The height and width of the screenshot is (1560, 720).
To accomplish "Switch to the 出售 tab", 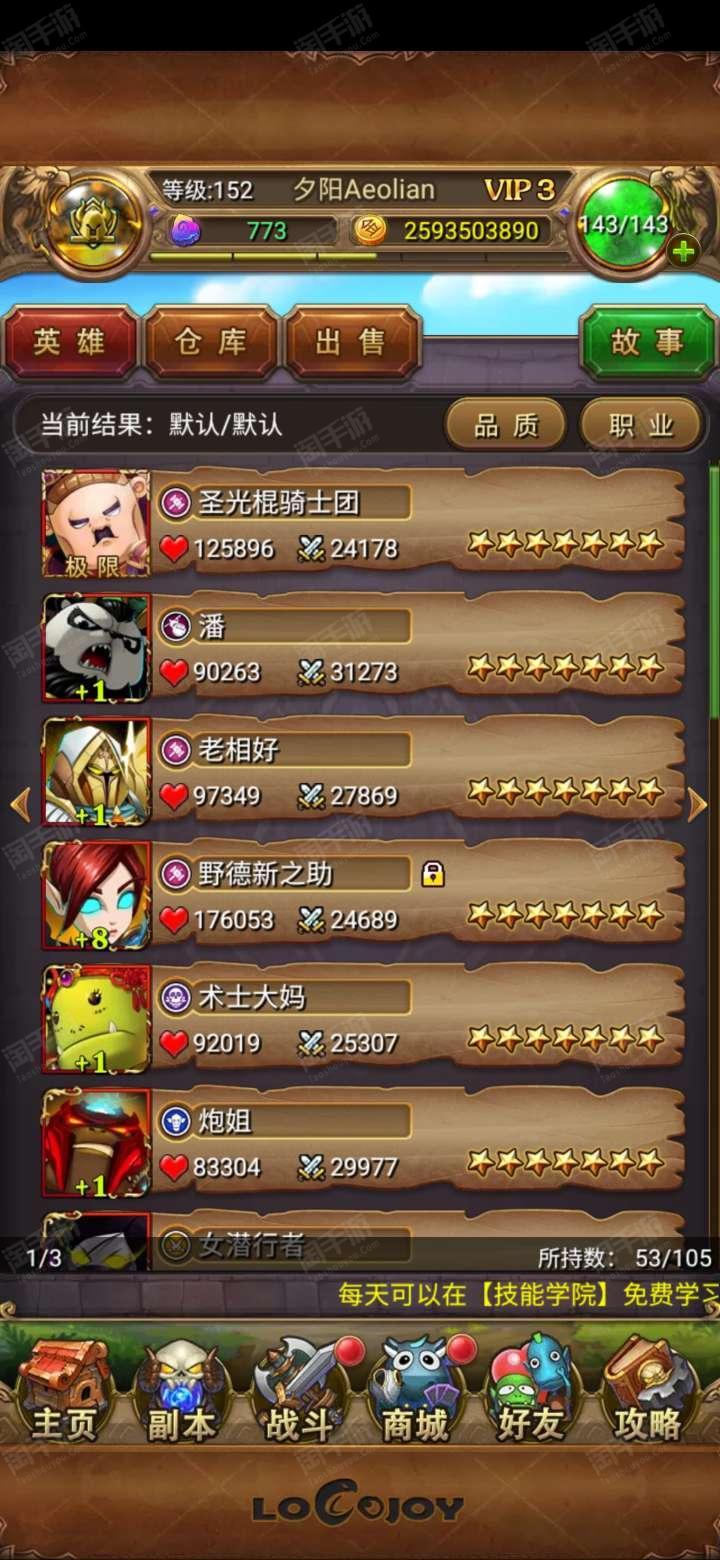I will click(x=351, y=343).
